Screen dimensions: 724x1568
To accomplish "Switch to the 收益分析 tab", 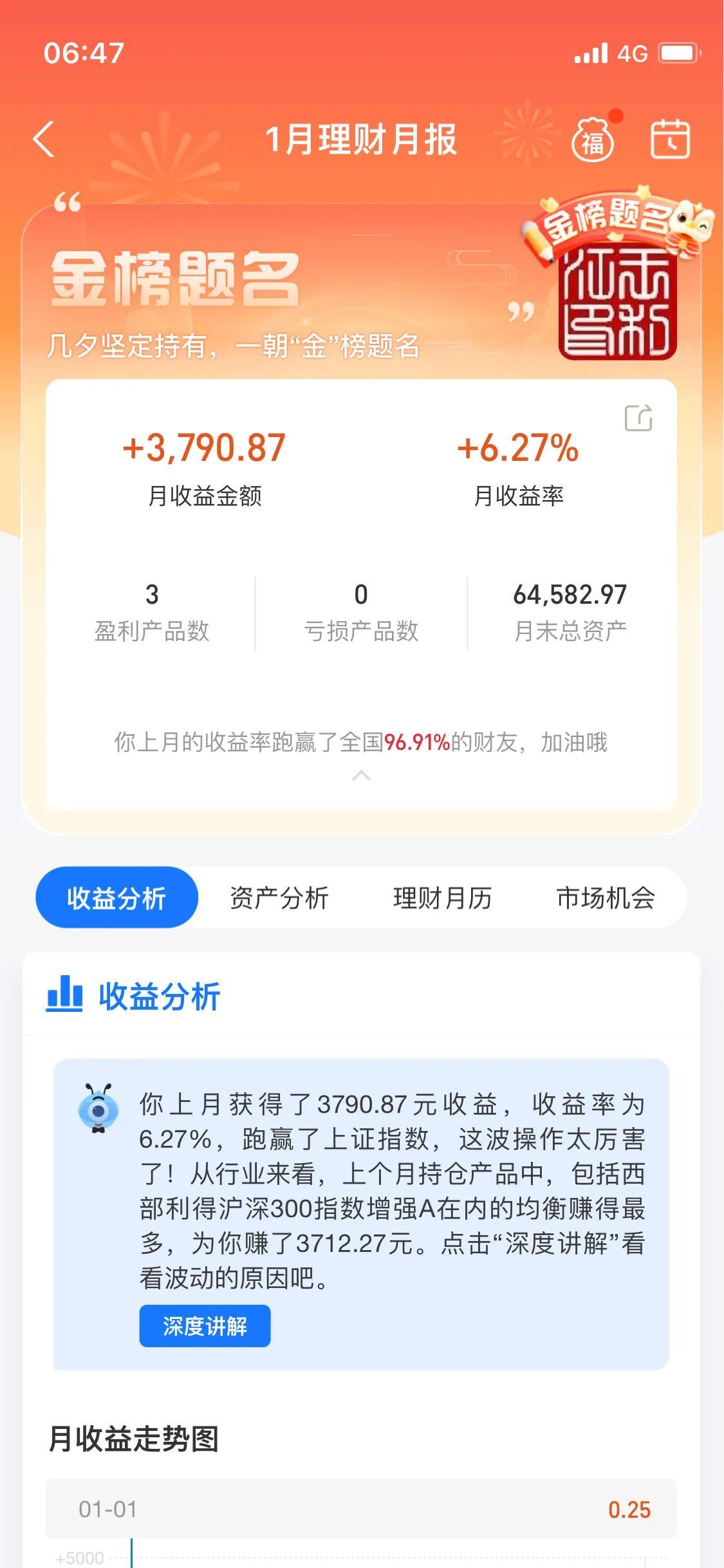I will tap(116, 897).
